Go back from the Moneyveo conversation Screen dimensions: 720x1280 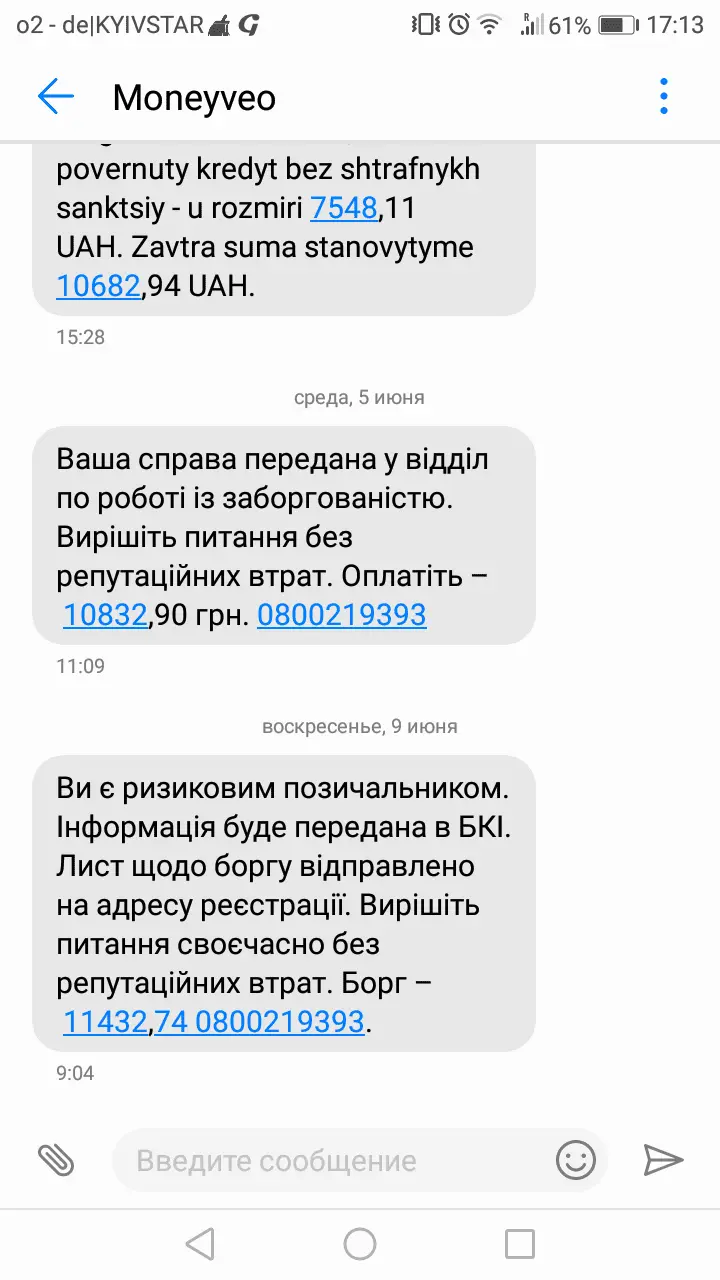pyautogui.click(x=56, y=97)
